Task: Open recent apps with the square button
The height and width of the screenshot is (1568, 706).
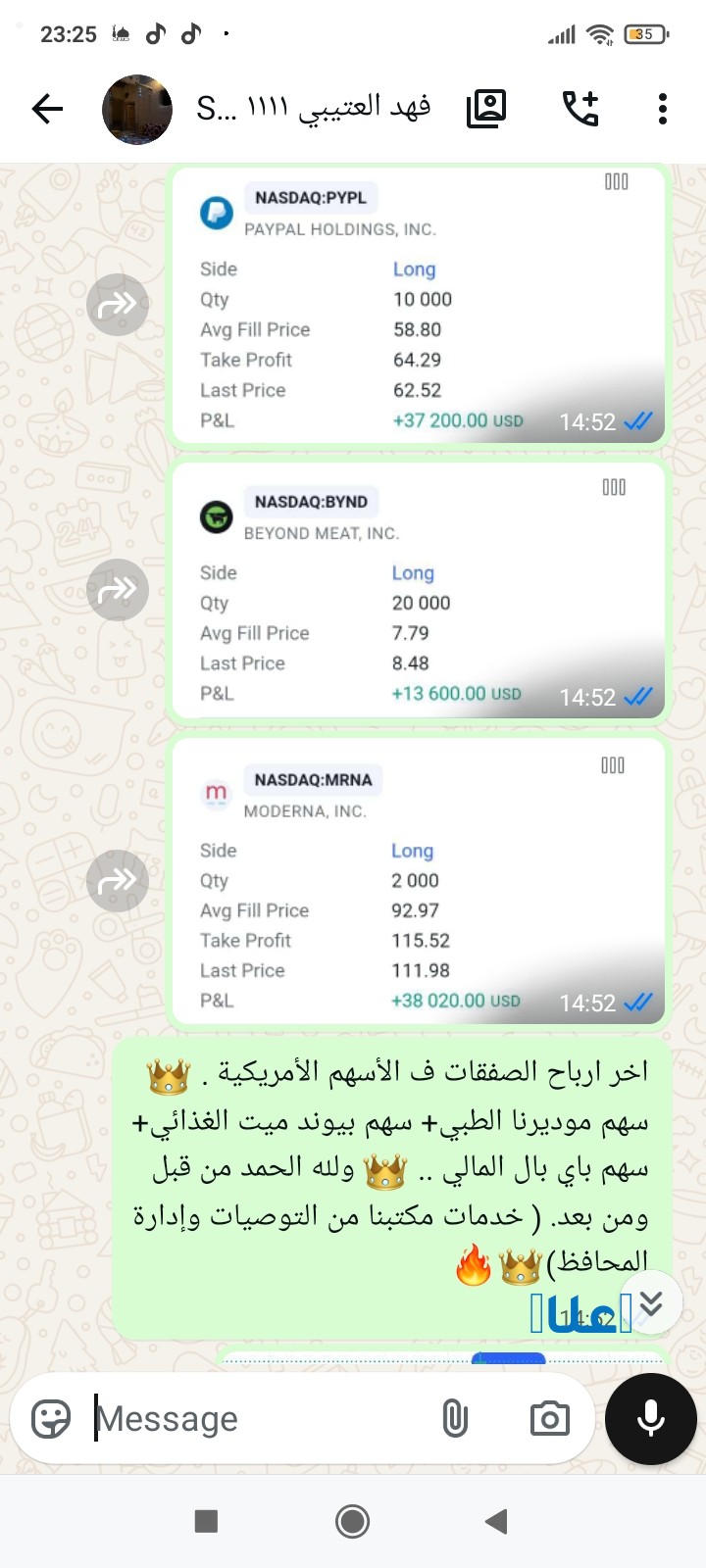Action: [x=206, y=1521]
